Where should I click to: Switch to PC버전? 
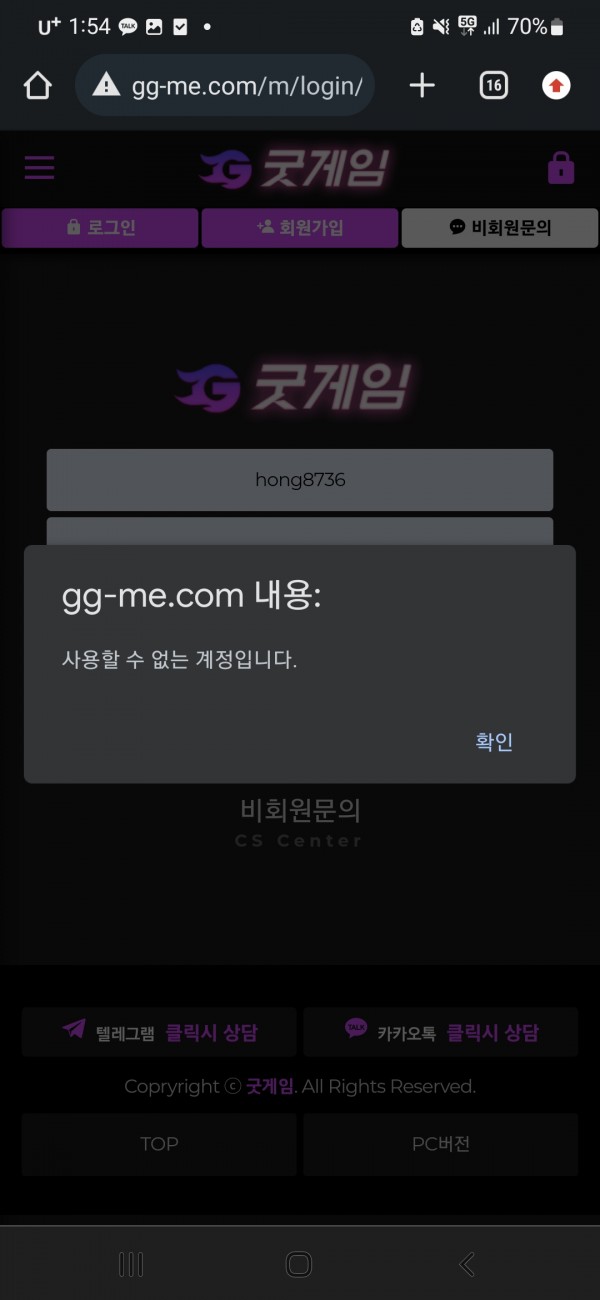coord(440,1144)
